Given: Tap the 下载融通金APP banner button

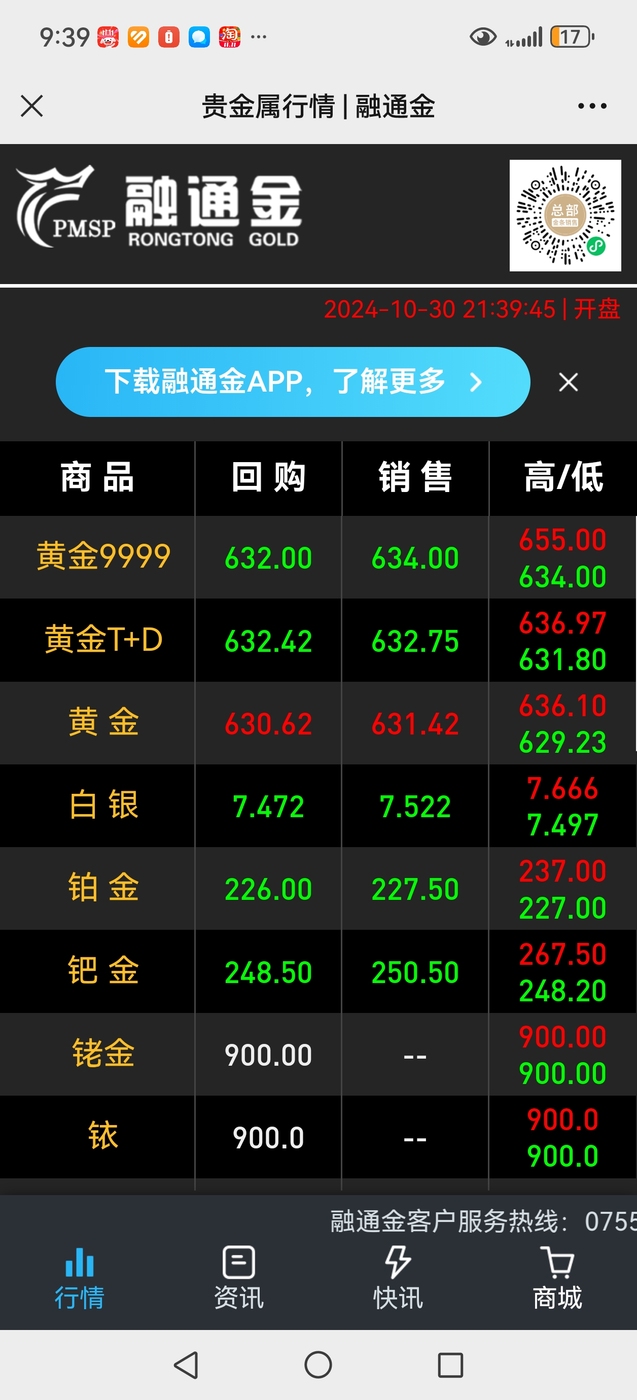Looking at the screenshot, I should [x=292, y=381].
